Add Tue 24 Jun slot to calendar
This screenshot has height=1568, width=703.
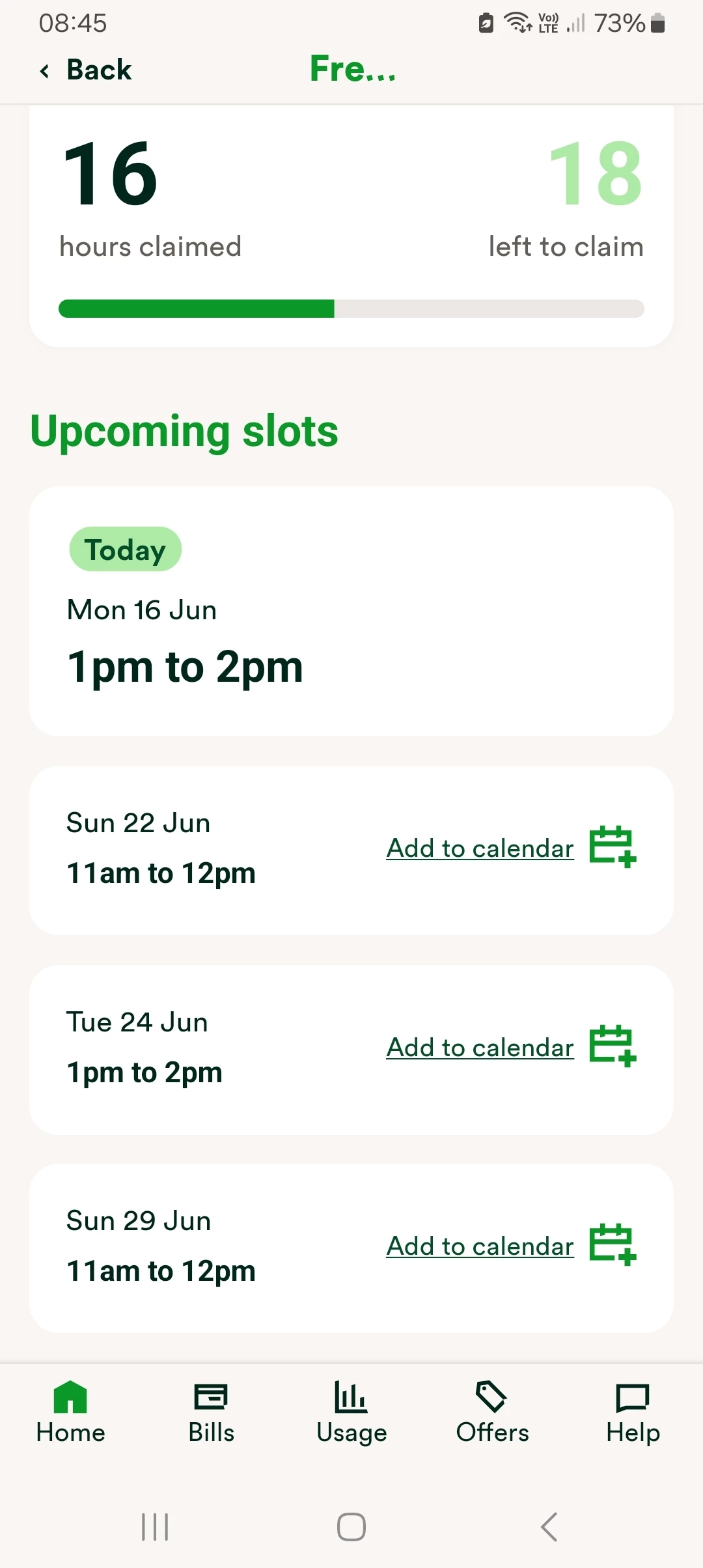[480, 1048]
